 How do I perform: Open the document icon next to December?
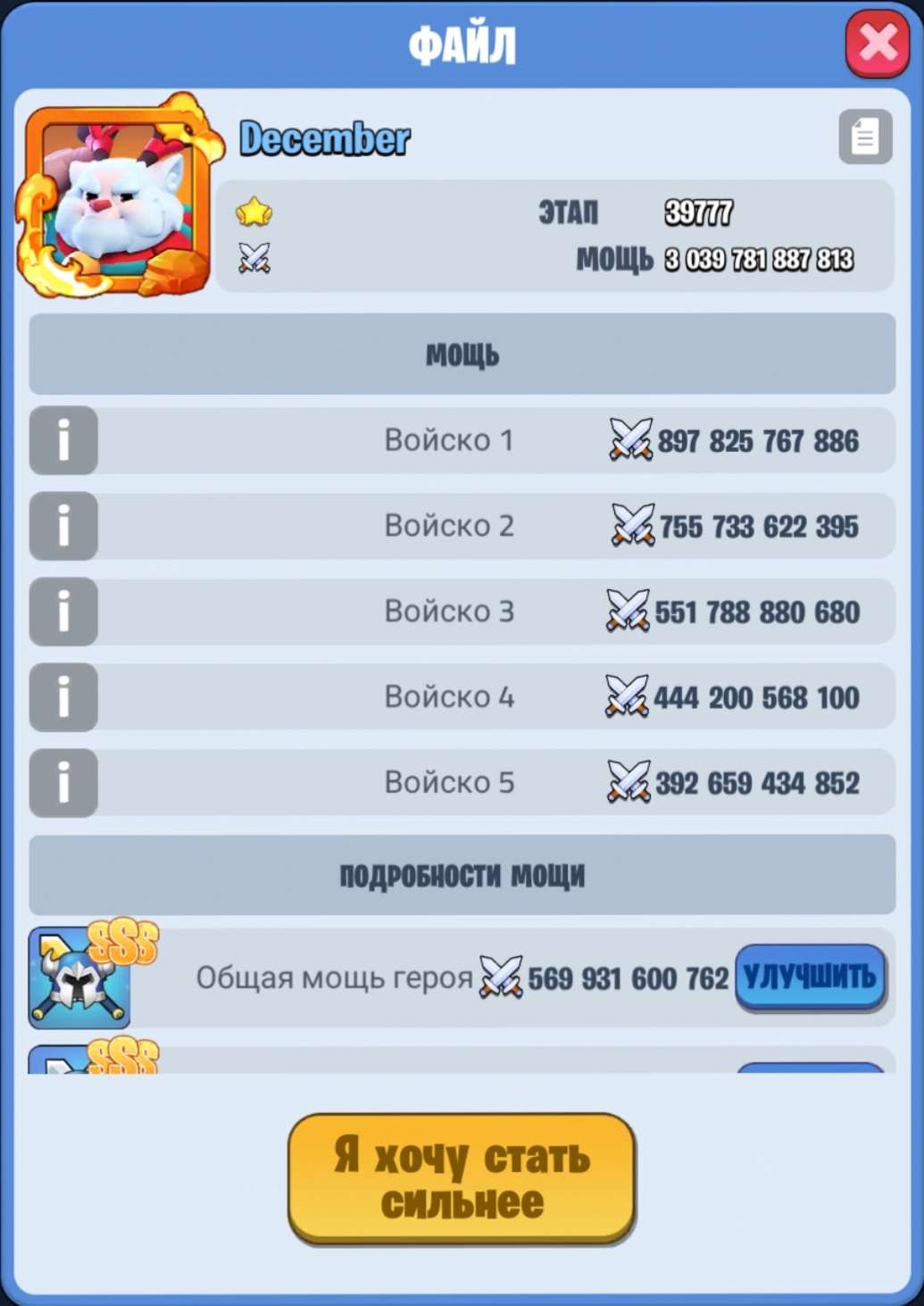[x=864, y=137]
